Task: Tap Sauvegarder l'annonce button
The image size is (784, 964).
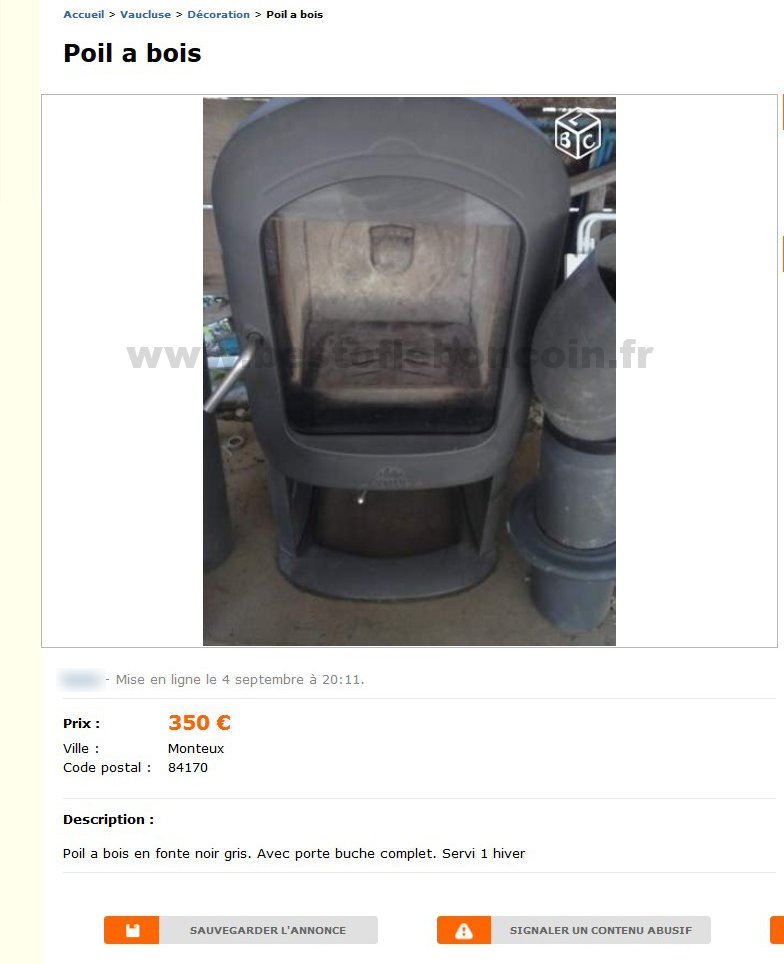Action: click(241, 930)
